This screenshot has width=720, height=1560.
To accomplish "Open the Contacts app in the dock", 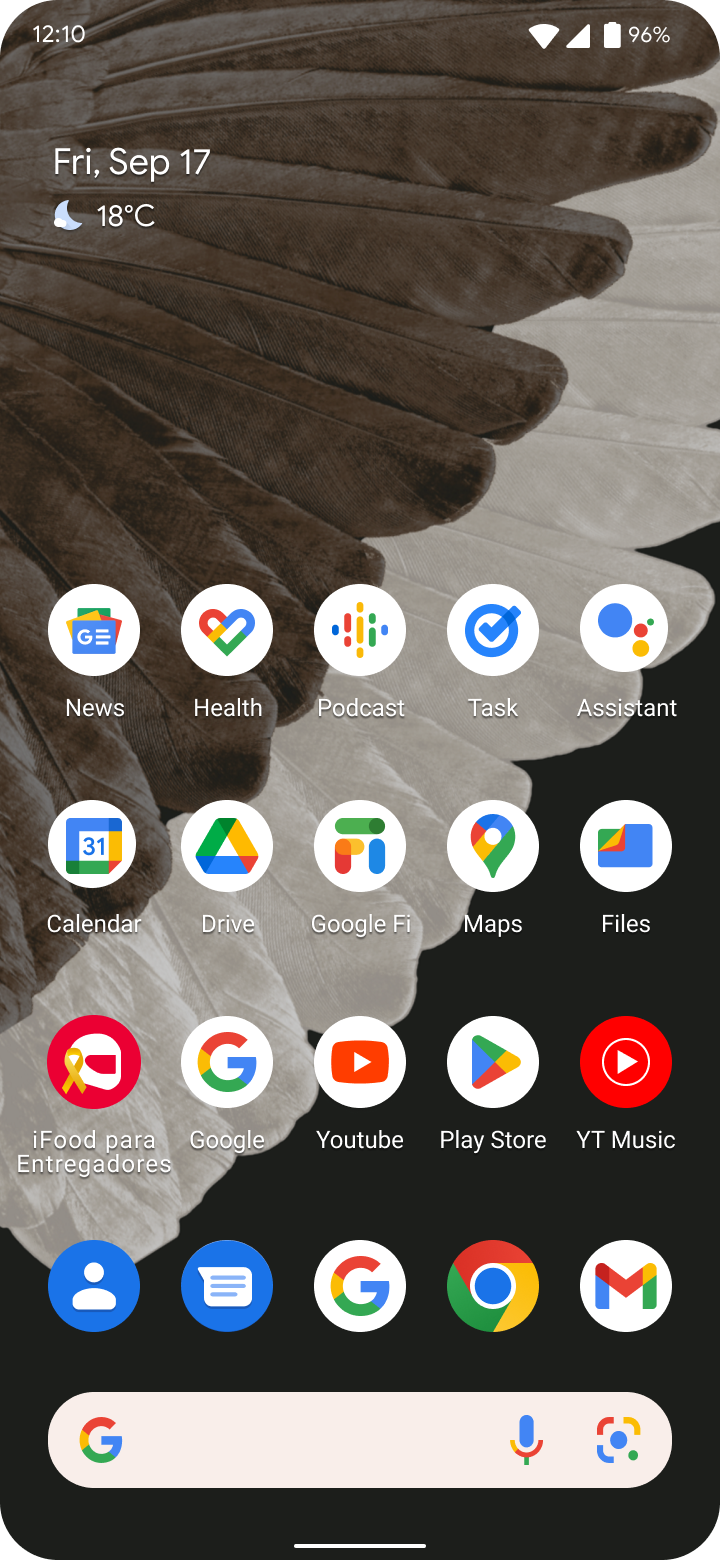I will pos(94,1286).
